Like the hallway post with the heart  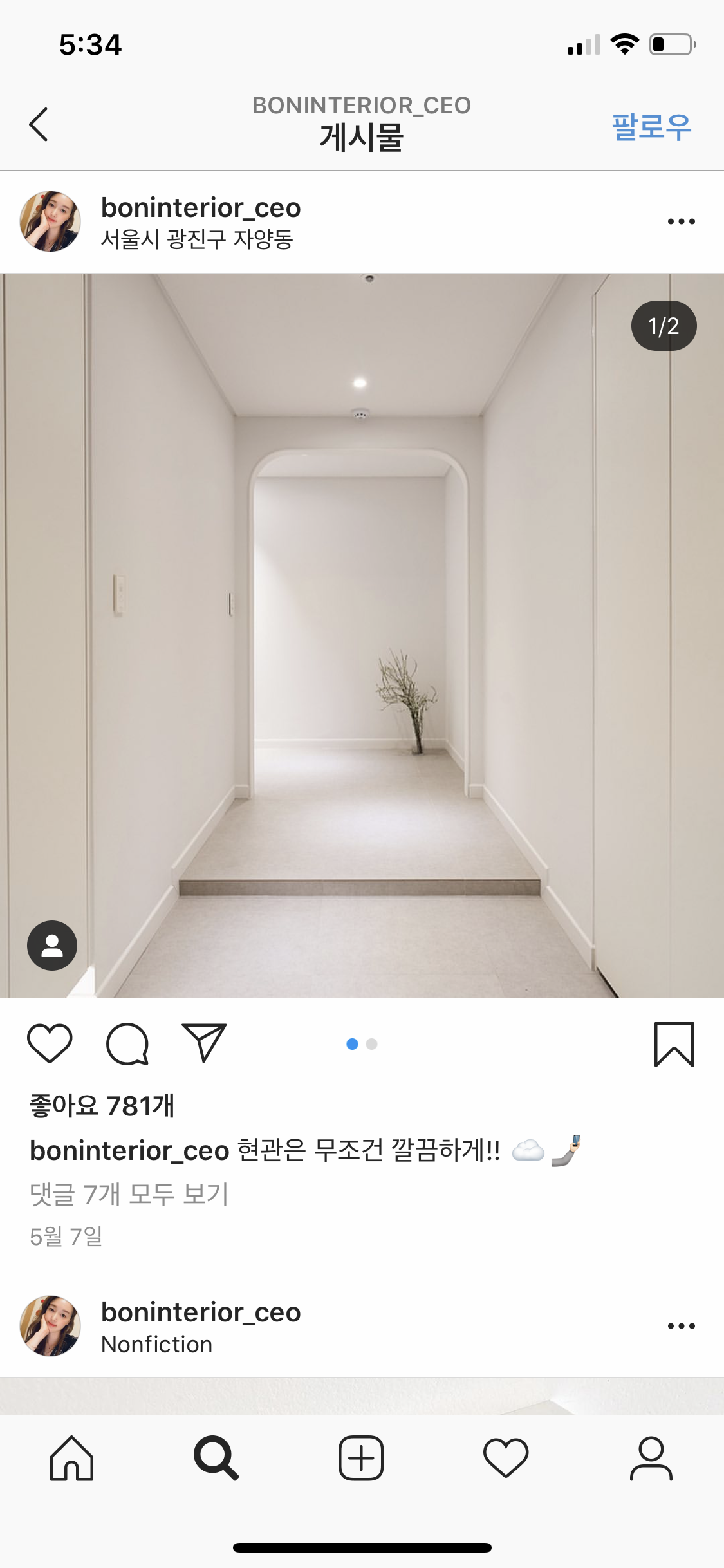50,1043
